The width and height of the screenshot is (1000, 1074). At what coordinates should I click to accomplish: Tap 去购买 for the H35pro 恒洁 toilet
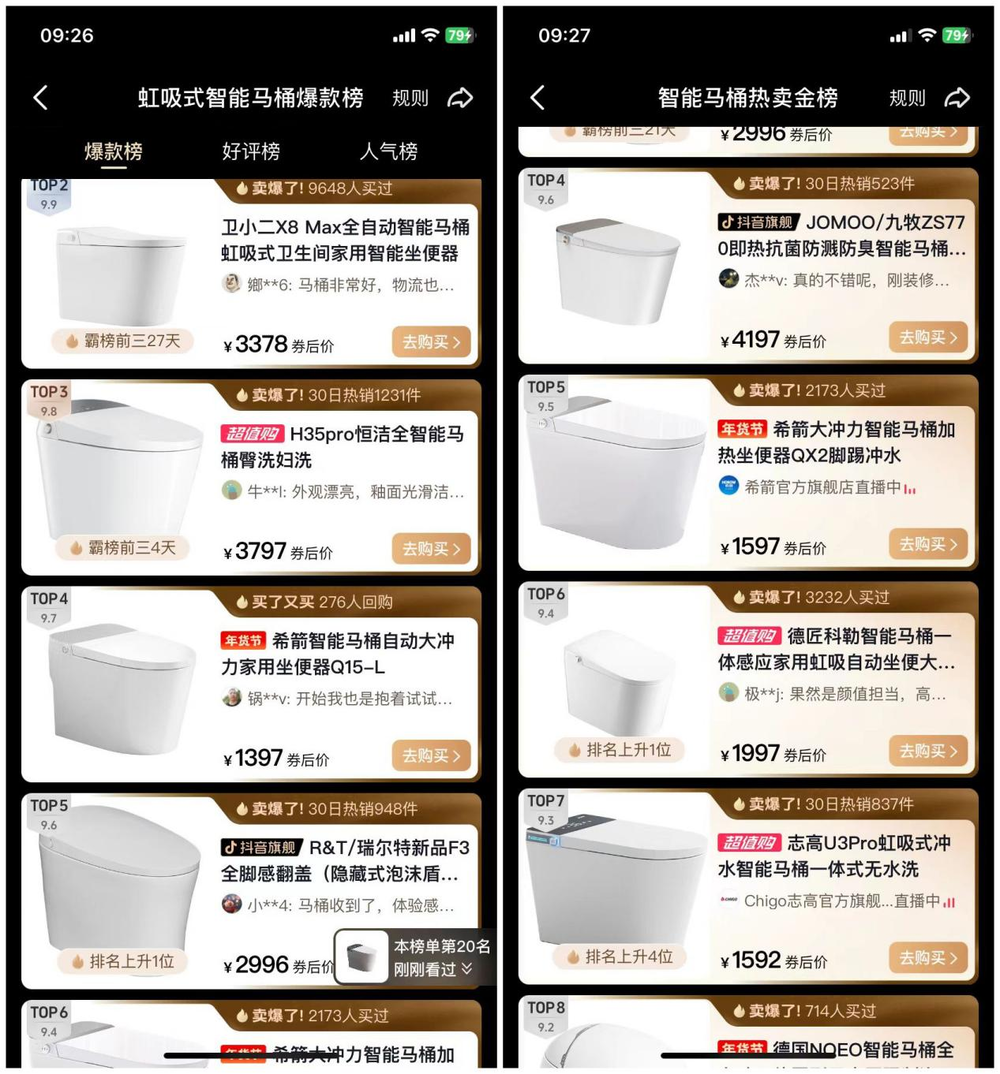(x=432, y=549)
